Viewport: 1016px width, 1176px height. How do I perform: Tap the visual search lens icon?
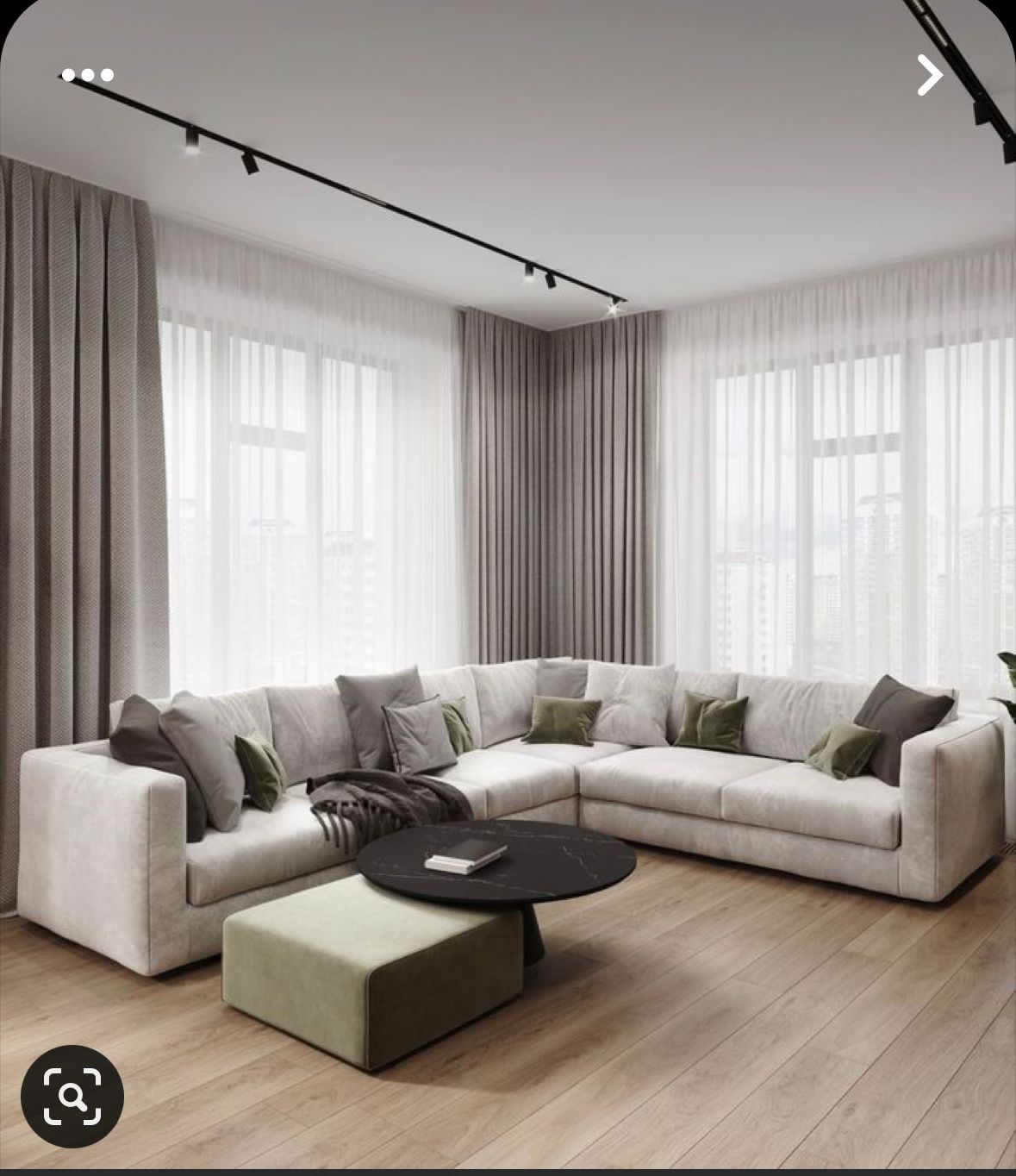click(x=72, y=1097)
